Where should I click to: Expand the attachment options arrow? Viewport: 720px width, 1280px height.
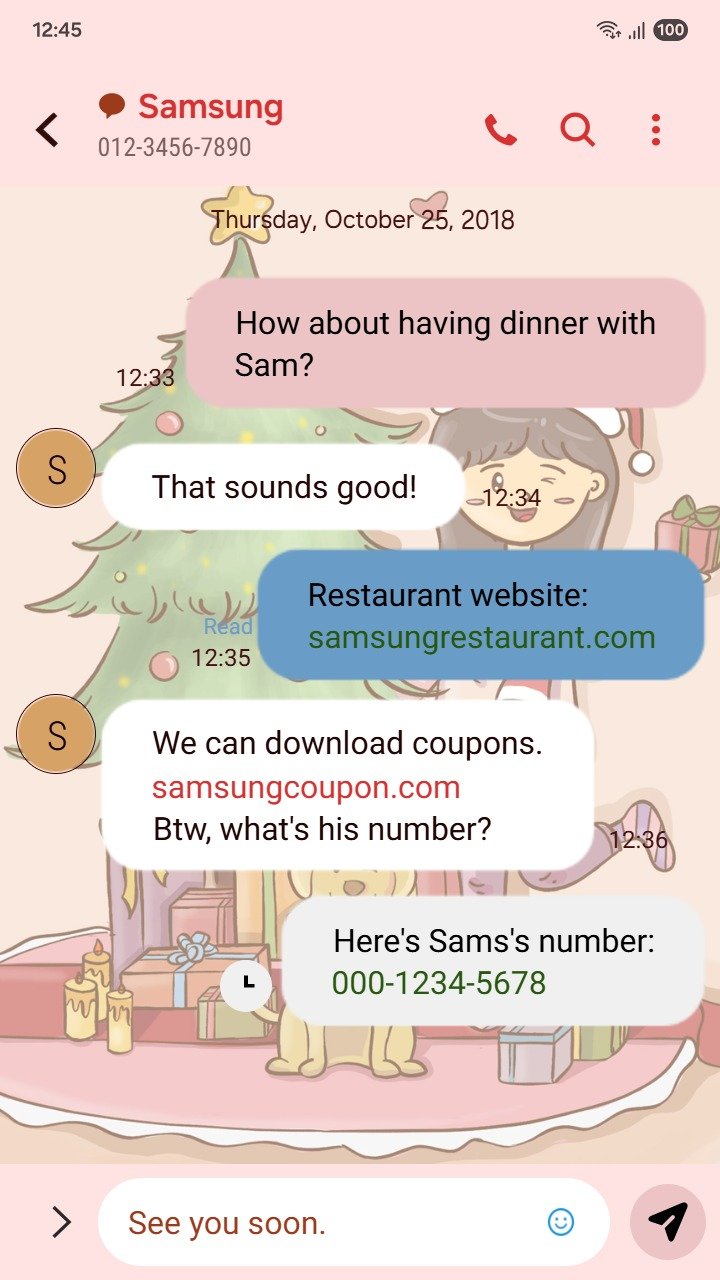(x=62, y=1221)
